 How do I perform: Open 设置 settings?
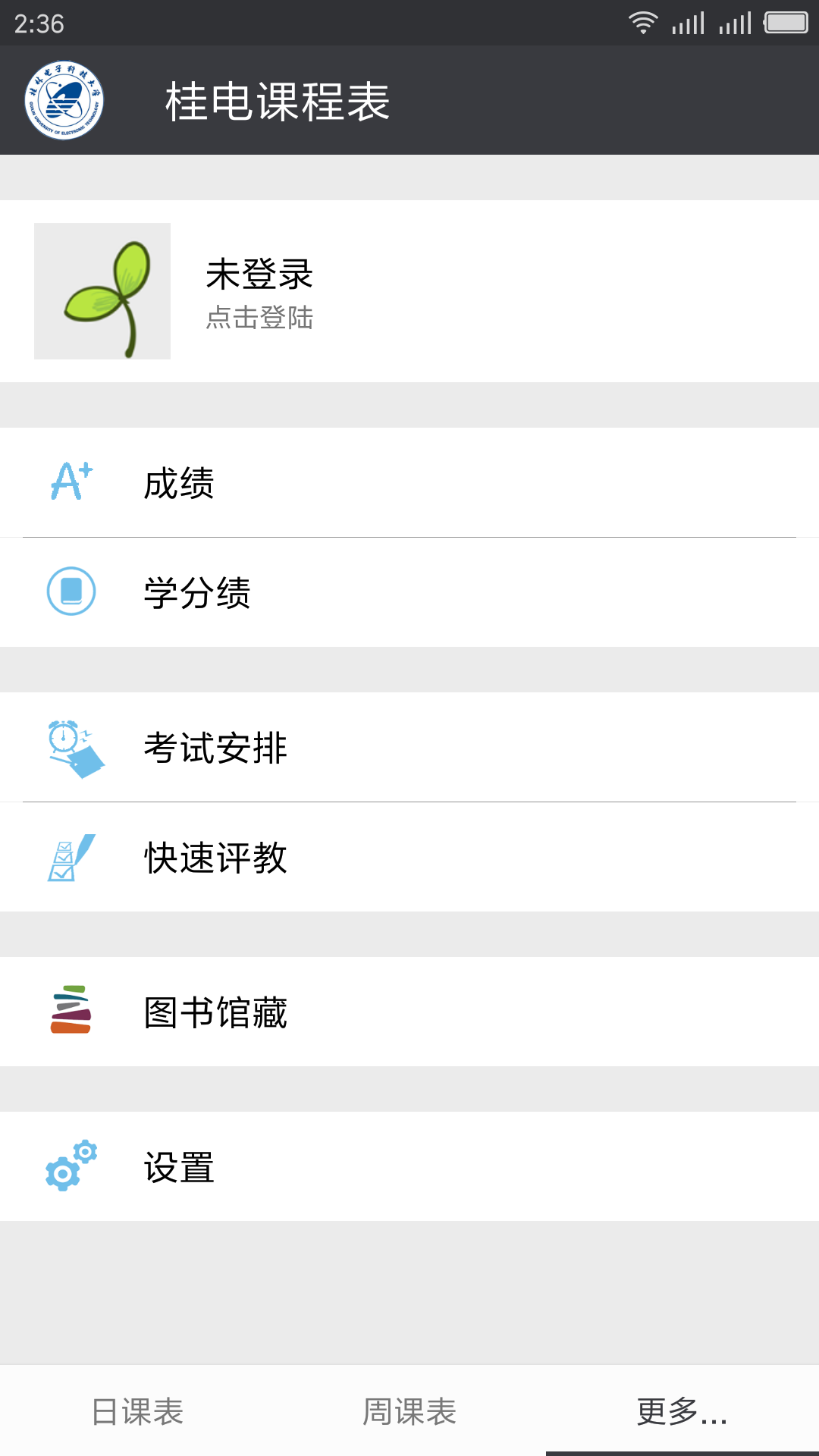click(x=409, y=1166)
